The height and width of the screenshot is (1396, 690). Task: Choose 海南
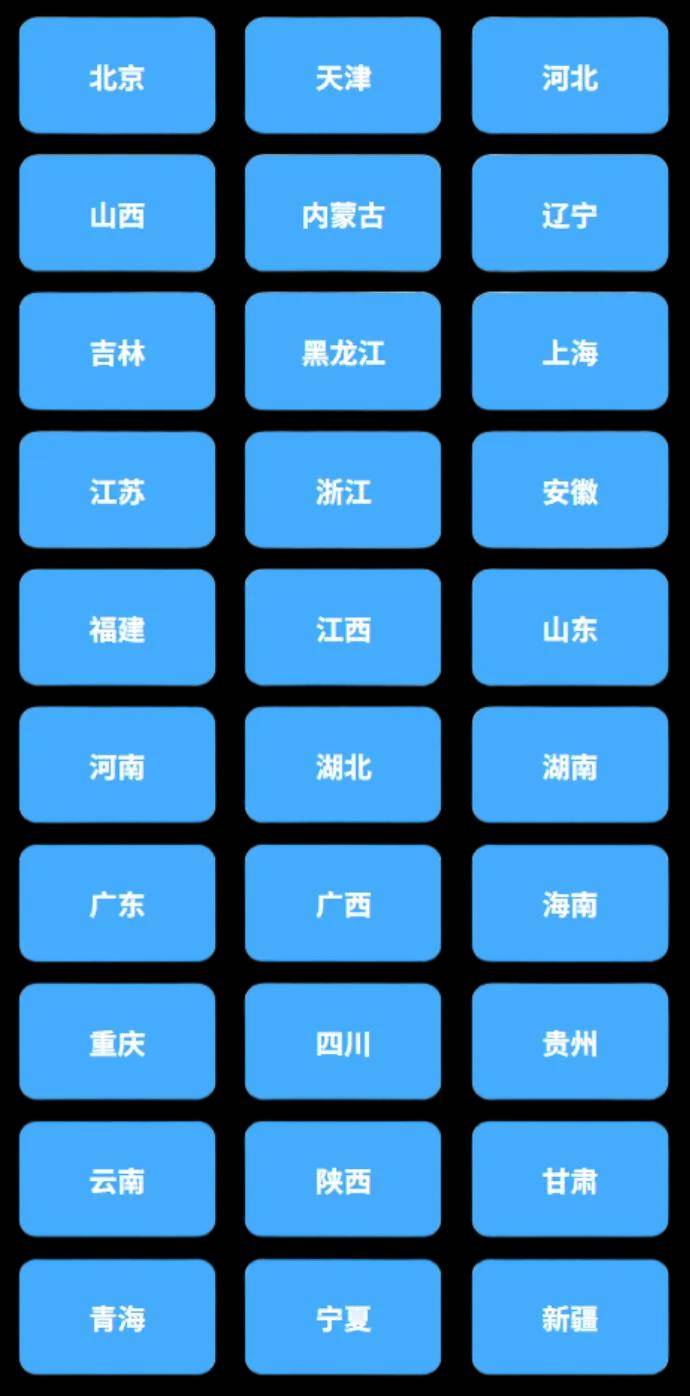pyautogui.click(x=570, y=903)
